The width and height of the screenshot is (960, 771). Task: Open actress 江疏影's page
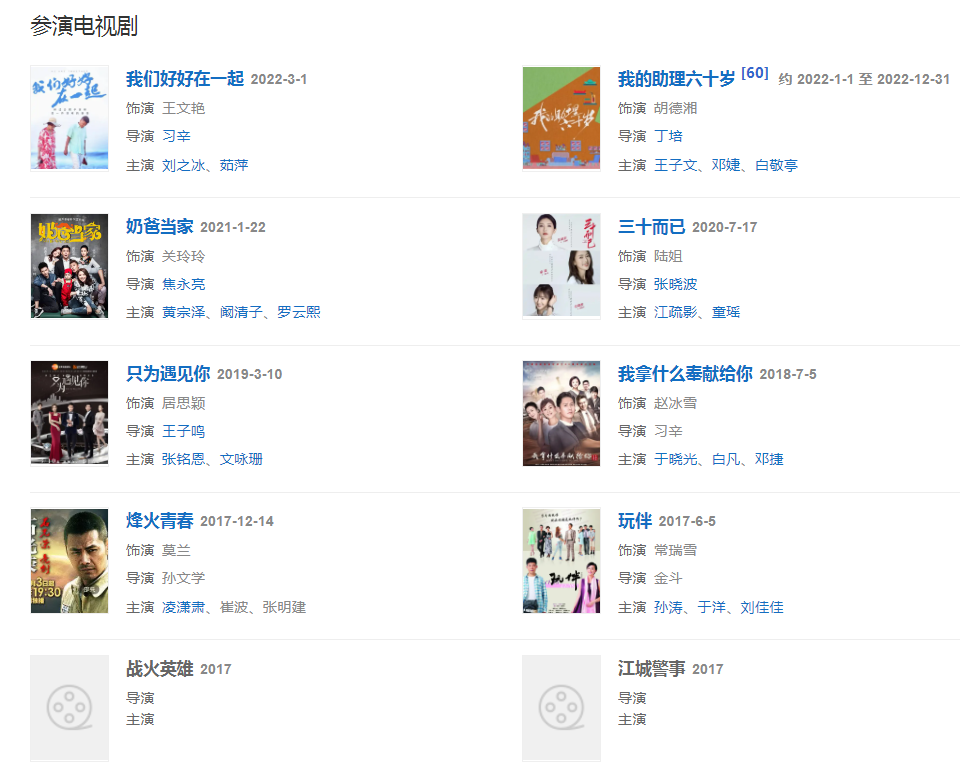pyautogui.click(x=675, y=312)
